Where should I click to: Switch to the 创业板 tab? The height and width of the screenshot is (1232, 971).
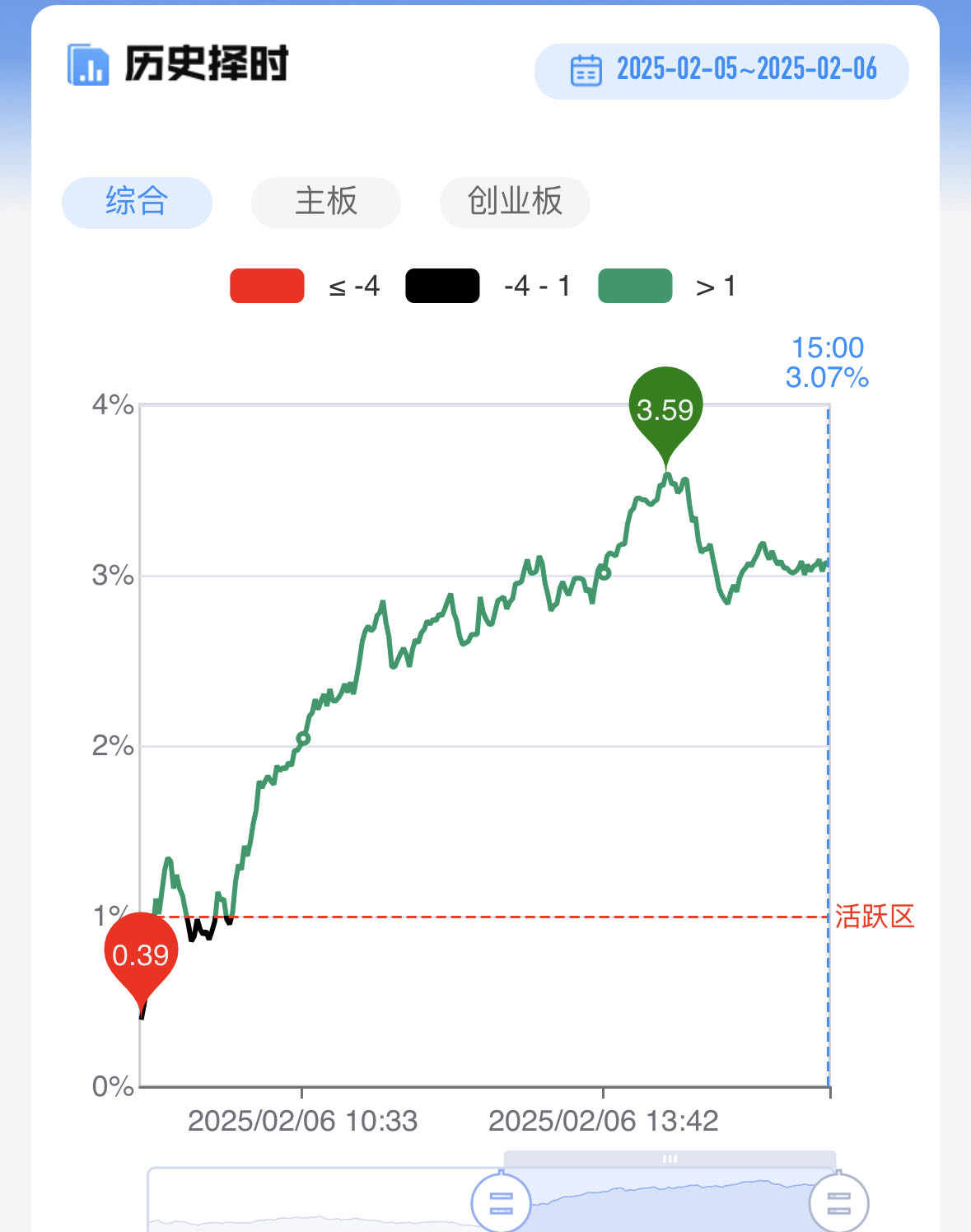[515, 202]
